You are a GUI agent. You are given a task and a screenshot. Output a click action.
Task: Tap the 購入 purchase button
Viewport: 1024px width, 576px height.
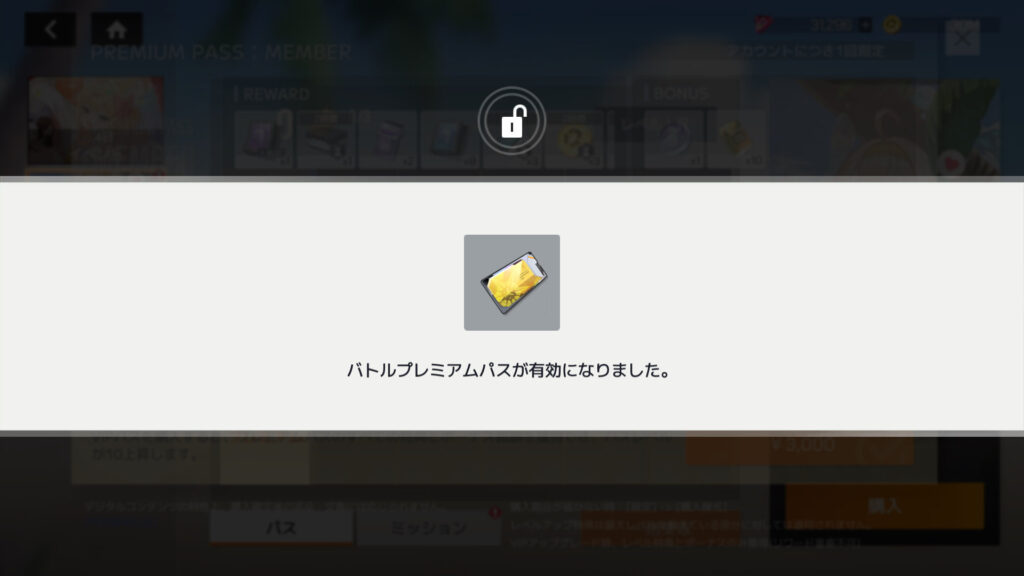(x=884, y=505)
